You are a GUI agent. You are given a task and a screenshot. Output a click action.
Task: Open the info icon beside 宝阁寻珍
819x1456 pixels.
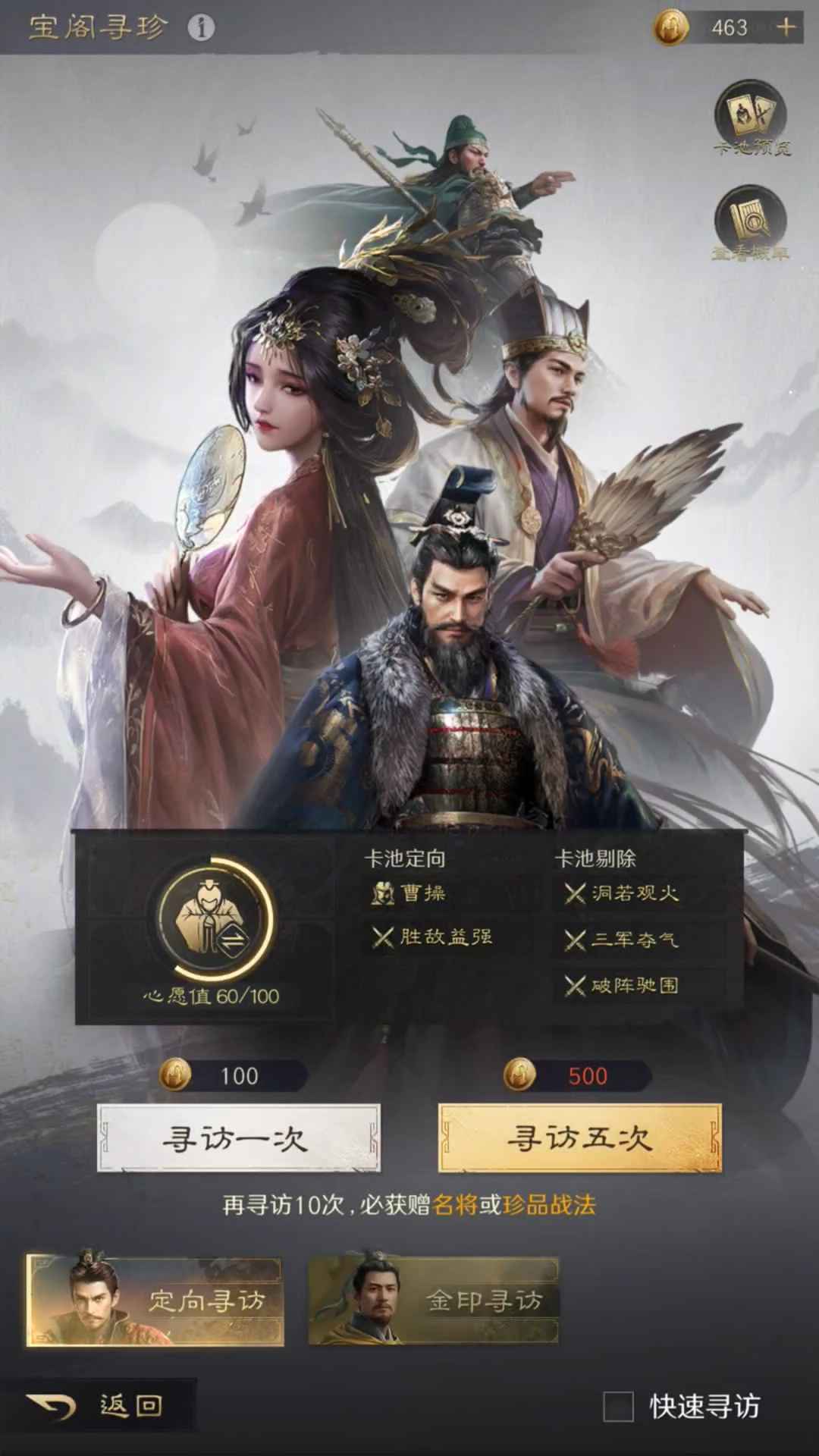click(201, 28)
